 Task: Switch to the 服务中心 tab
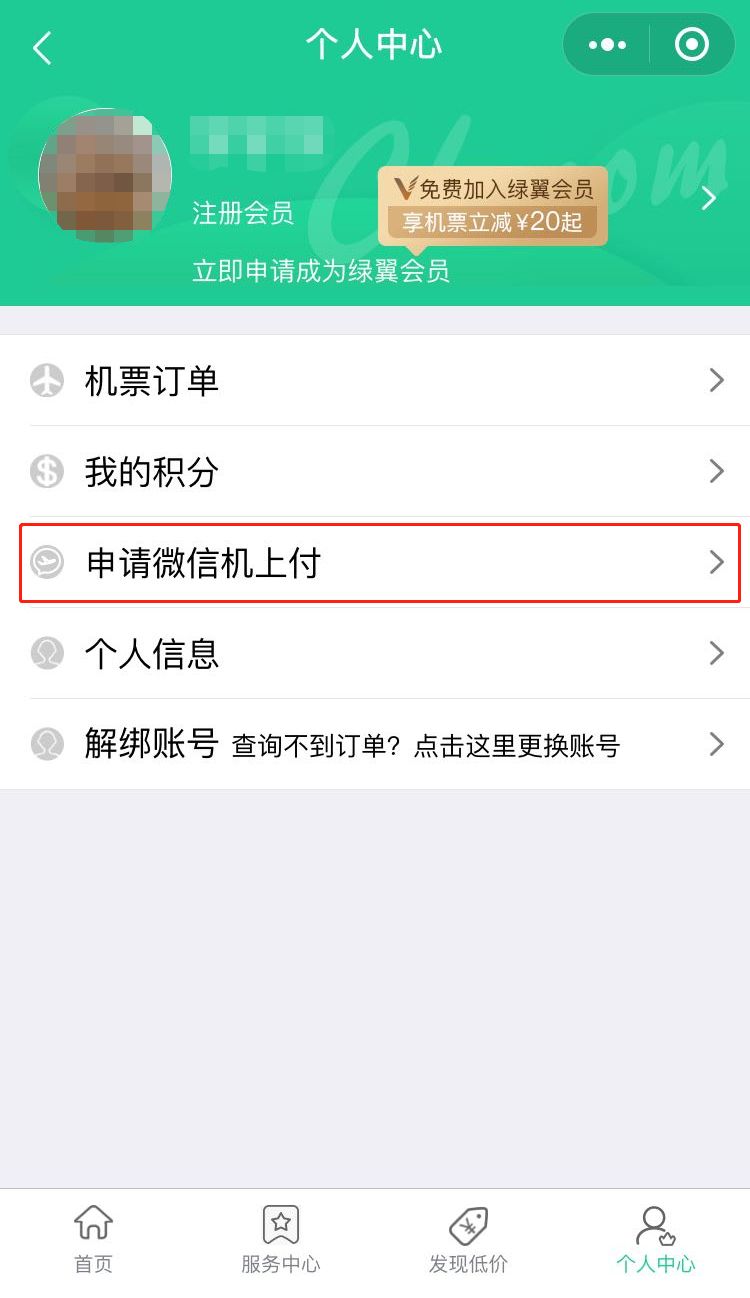(x=280, y=1240)
